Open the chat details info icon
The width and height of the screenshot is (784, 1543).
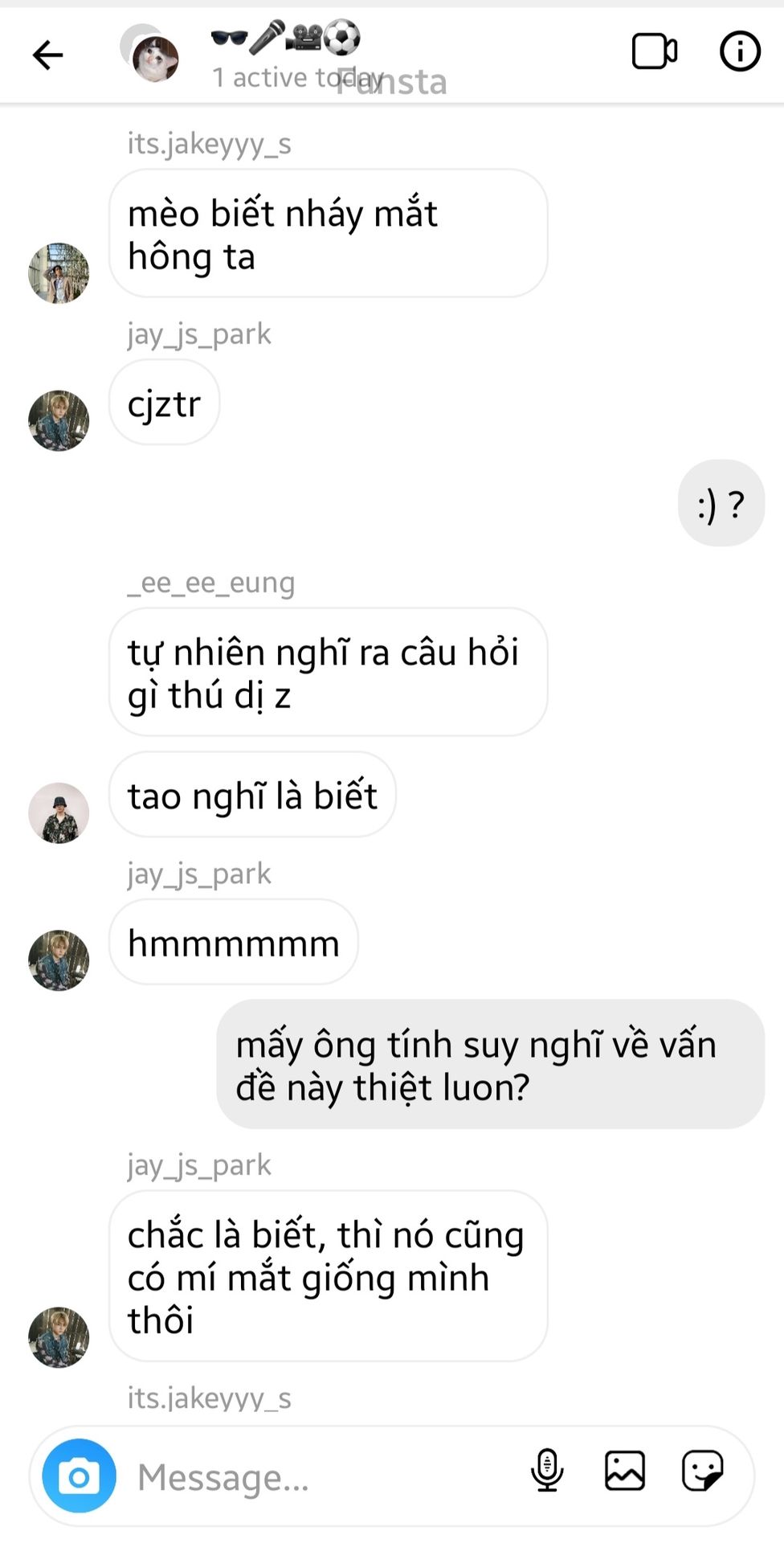point(739,52)
